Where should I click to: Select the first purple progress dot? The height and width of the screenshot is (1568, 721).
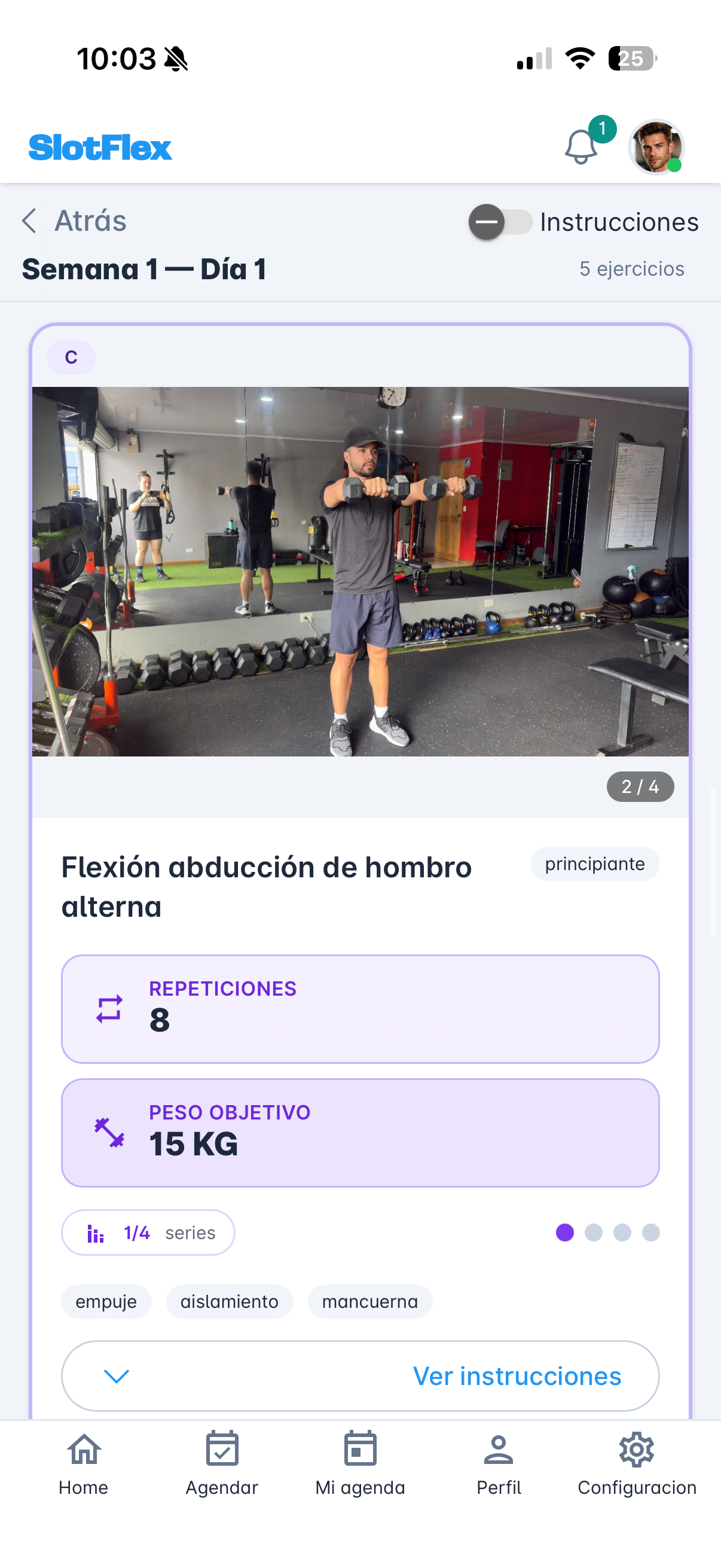click(x=564, y=1233)
